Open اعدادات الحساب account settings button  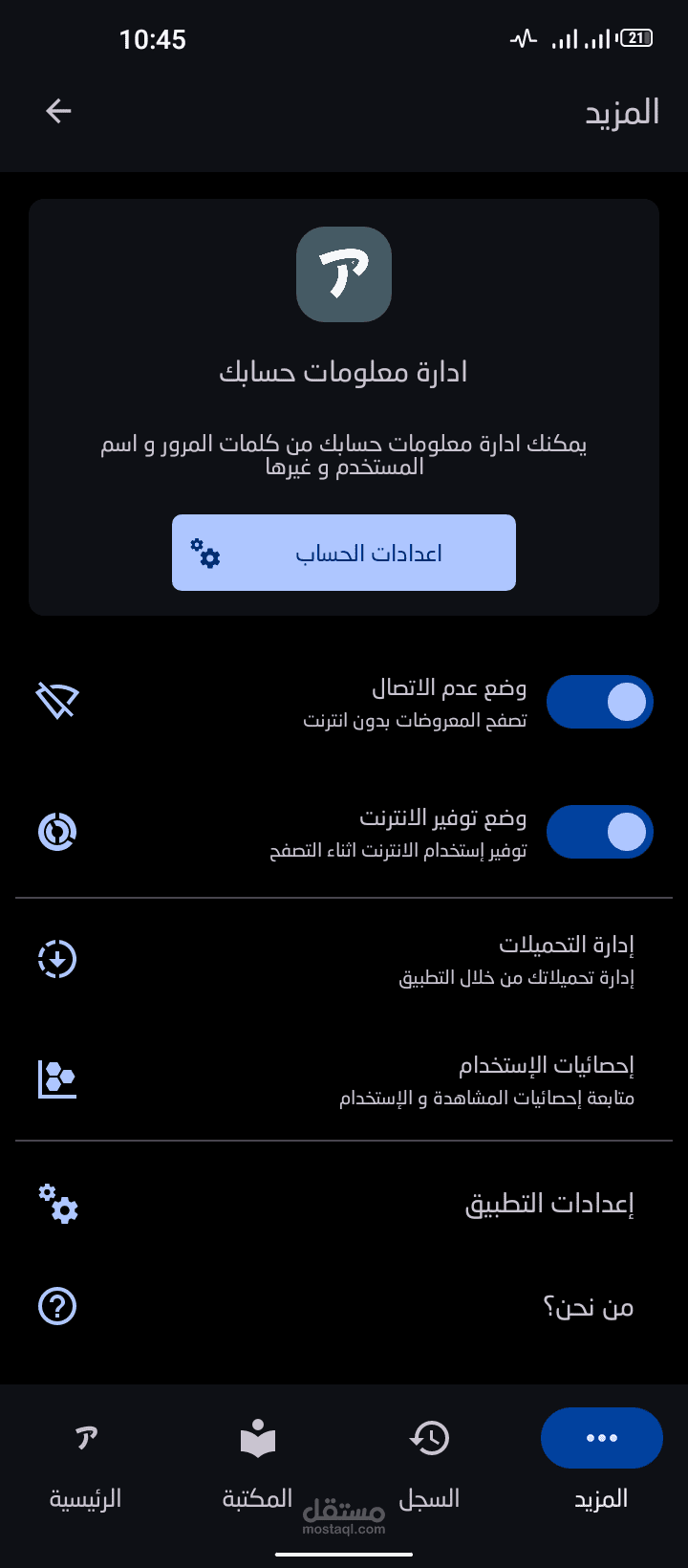(344, 553)
